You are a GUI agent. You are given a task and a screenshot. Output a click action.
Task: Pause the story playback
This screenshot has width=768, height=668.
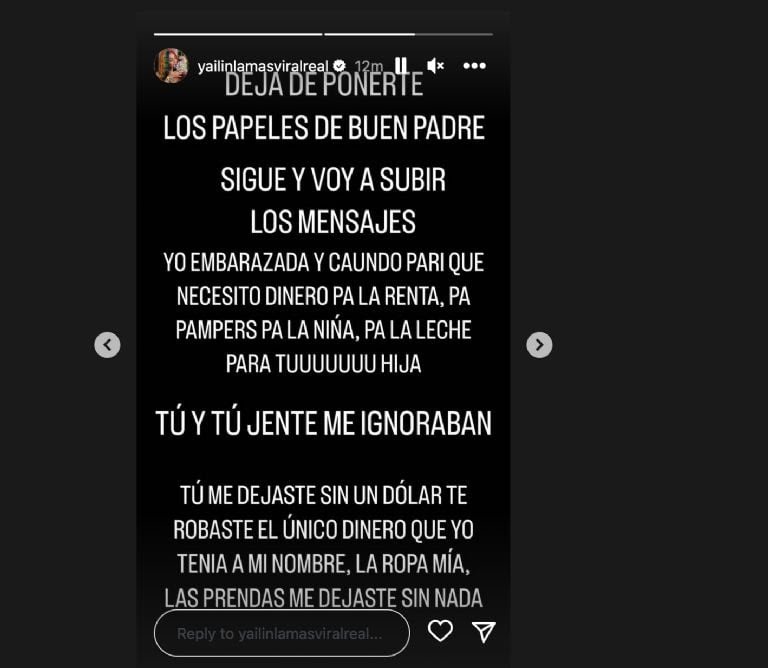401,66
